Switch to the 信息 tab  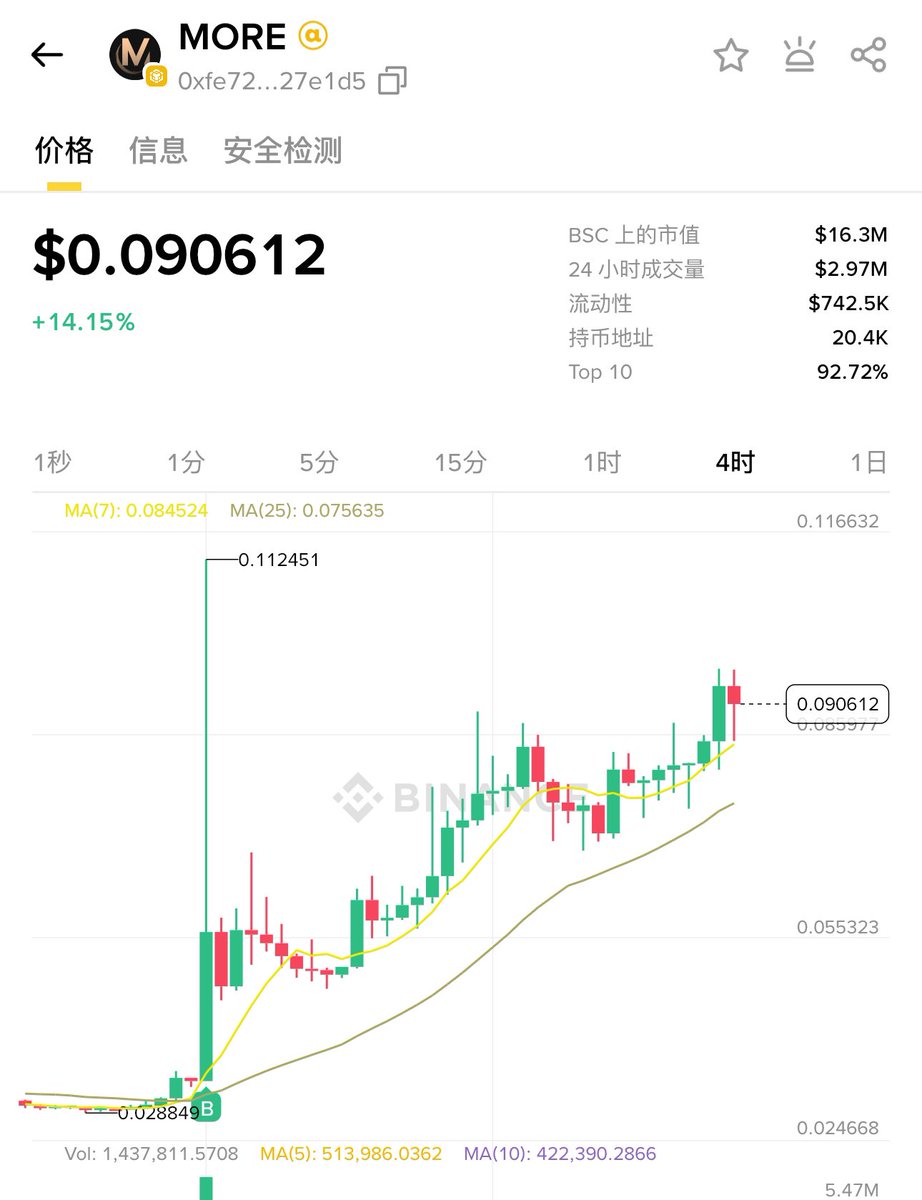tap(158, 151)
